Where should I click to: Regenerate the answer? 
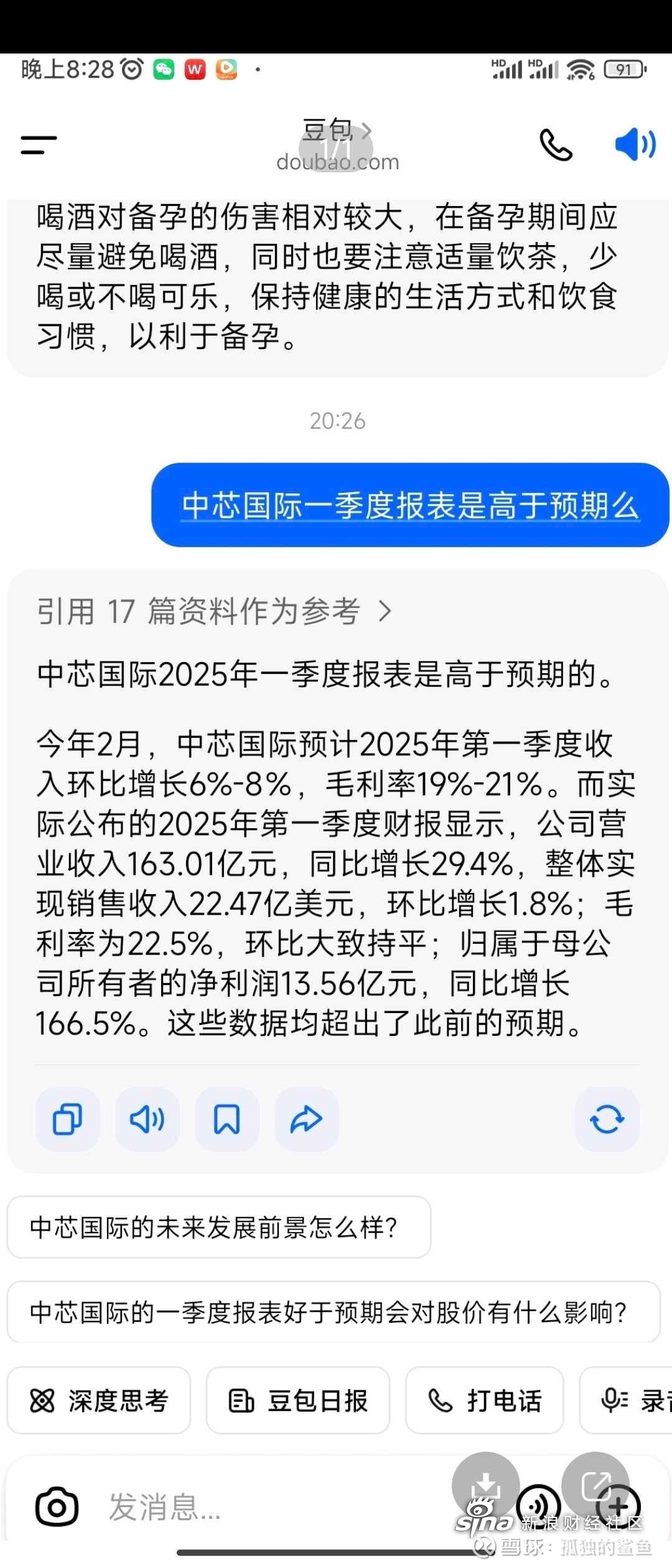[x=607, y=1119]
